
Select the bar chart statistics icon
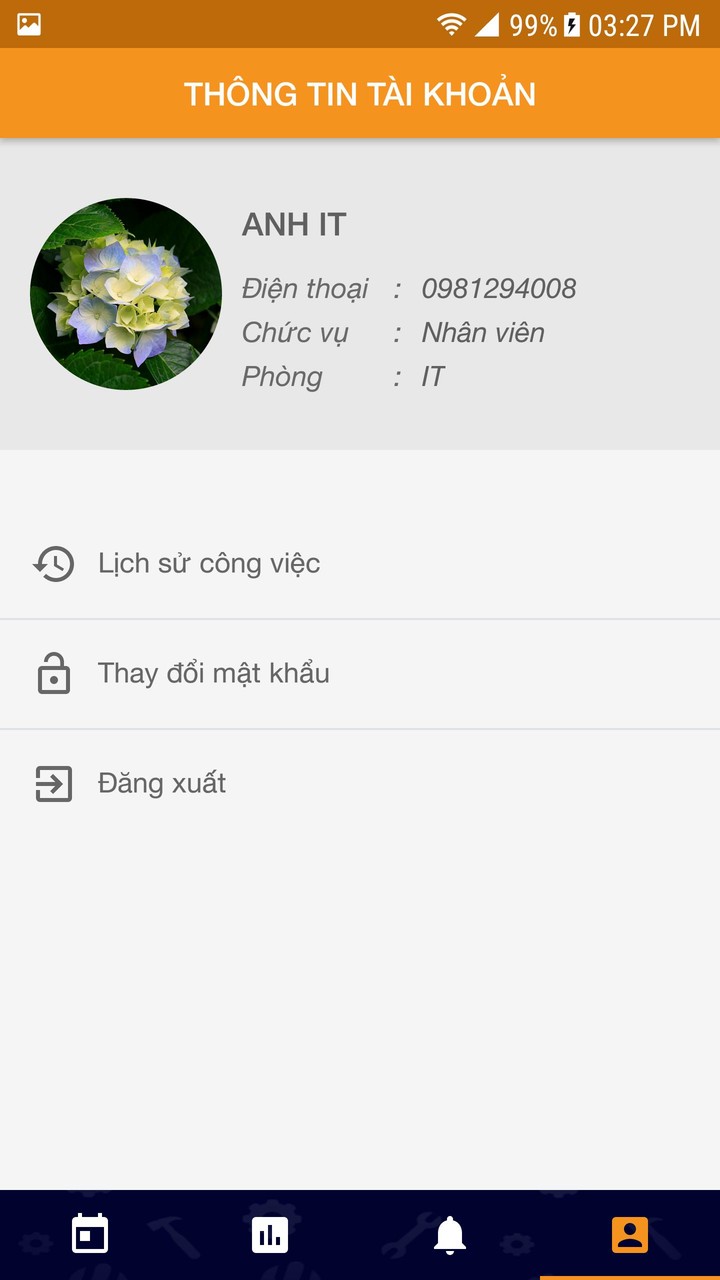point(270,1235)
